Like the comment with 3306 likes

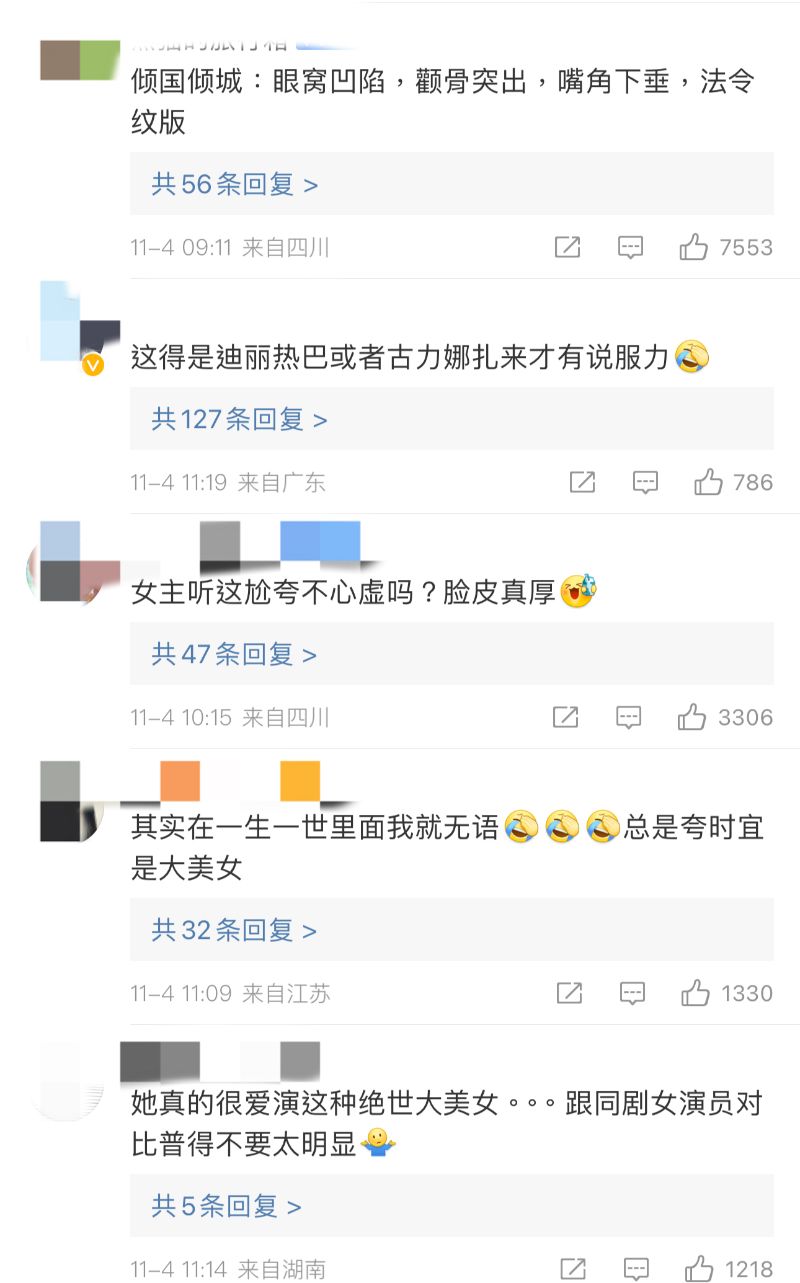692,717
